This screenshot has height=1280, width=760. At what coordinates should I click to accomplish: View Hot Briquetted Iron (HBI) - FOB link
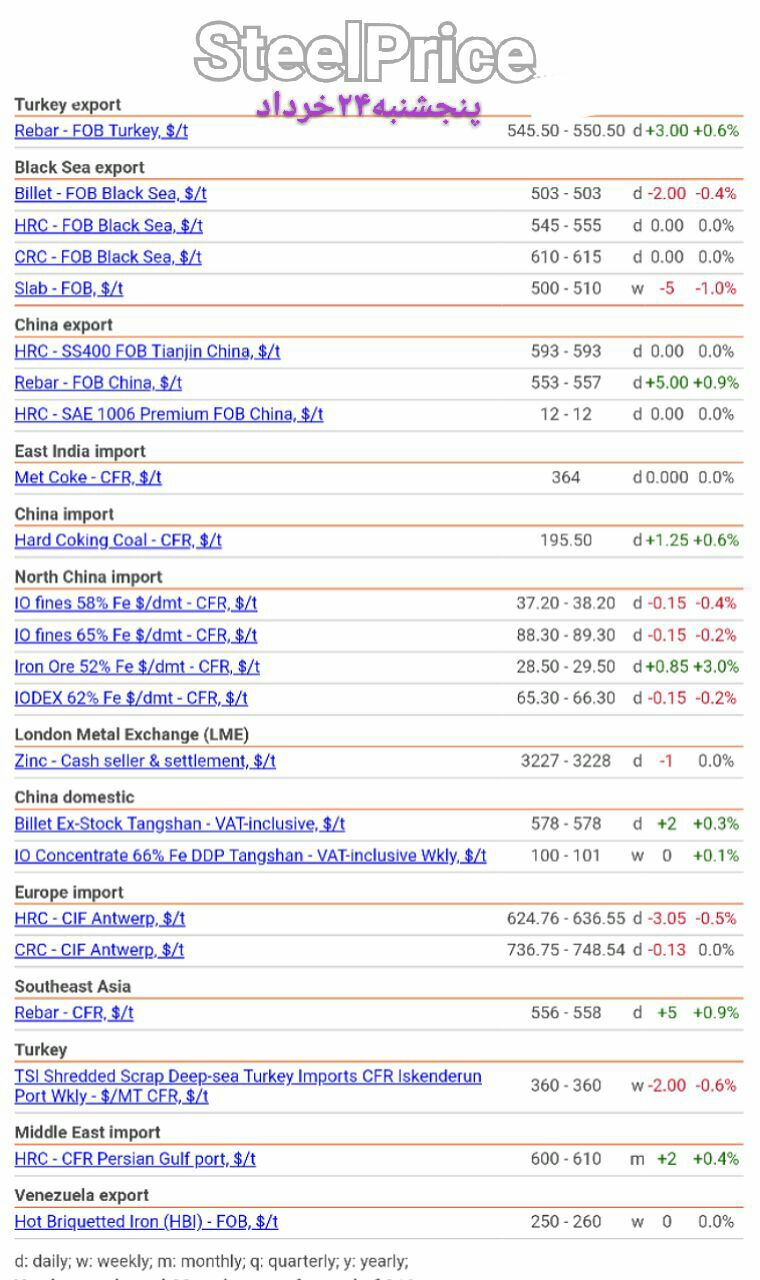(x=146, y=1222)
